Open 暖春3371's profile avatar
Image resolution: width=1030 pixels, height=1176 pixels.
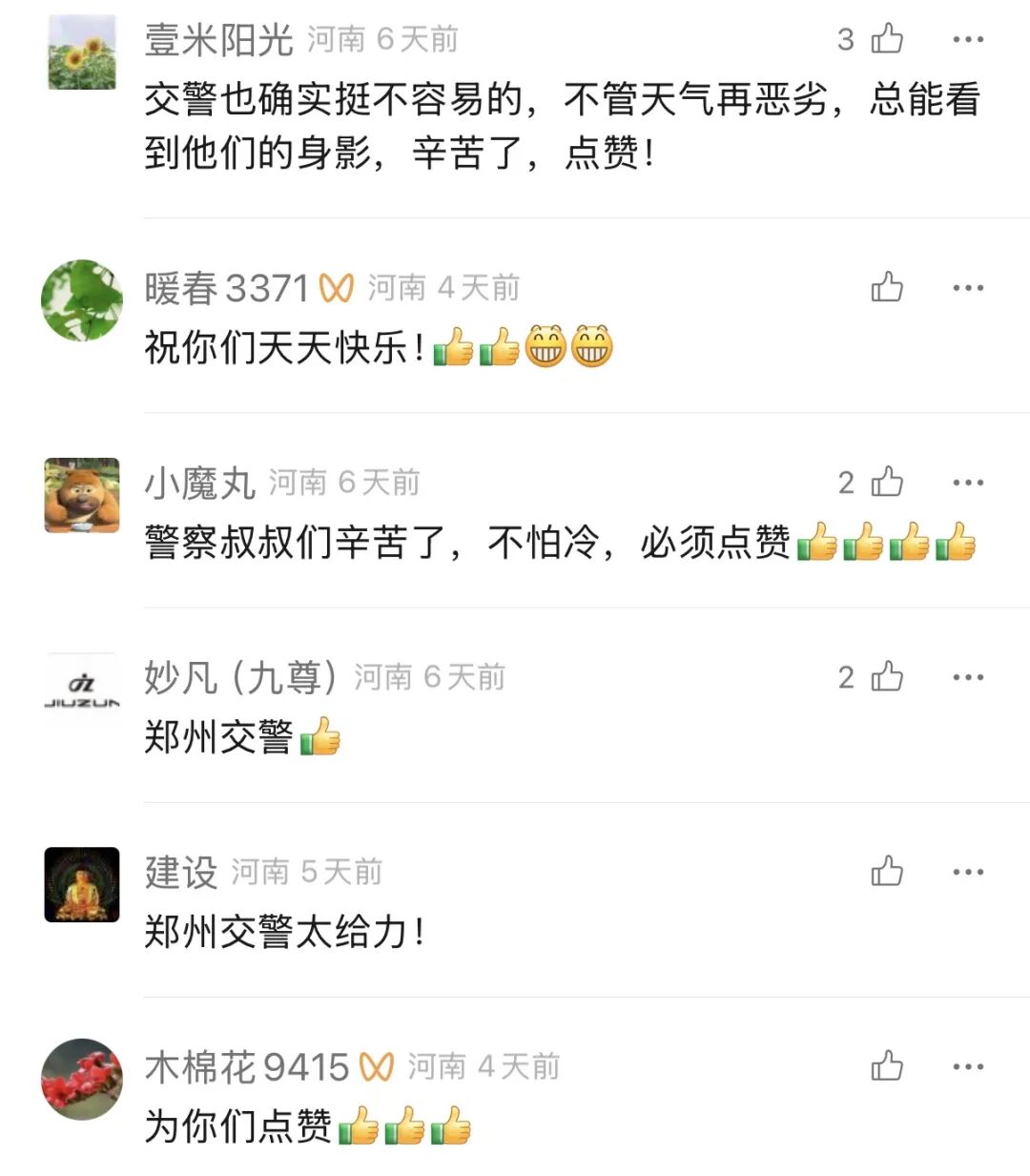click(x=82, y=300)
